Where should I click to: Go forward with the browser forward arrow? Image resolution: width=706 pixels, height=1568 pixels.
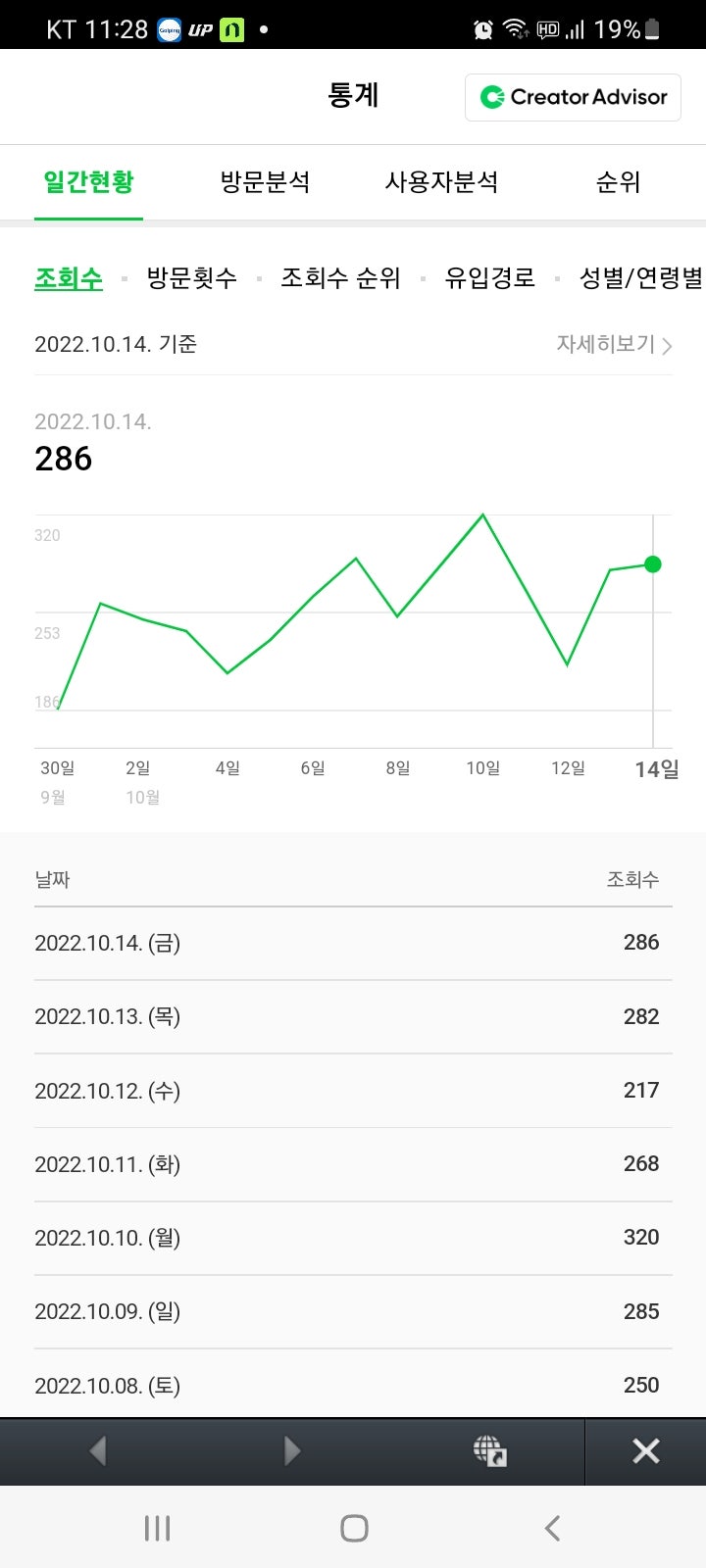(292, 1451)
